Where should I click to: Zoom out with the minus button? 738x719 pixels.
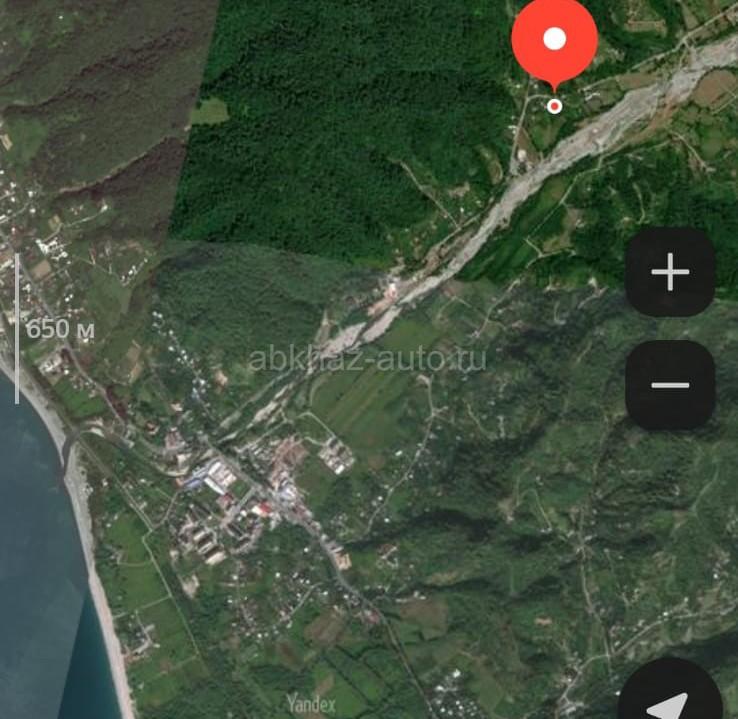click(669, 385)
